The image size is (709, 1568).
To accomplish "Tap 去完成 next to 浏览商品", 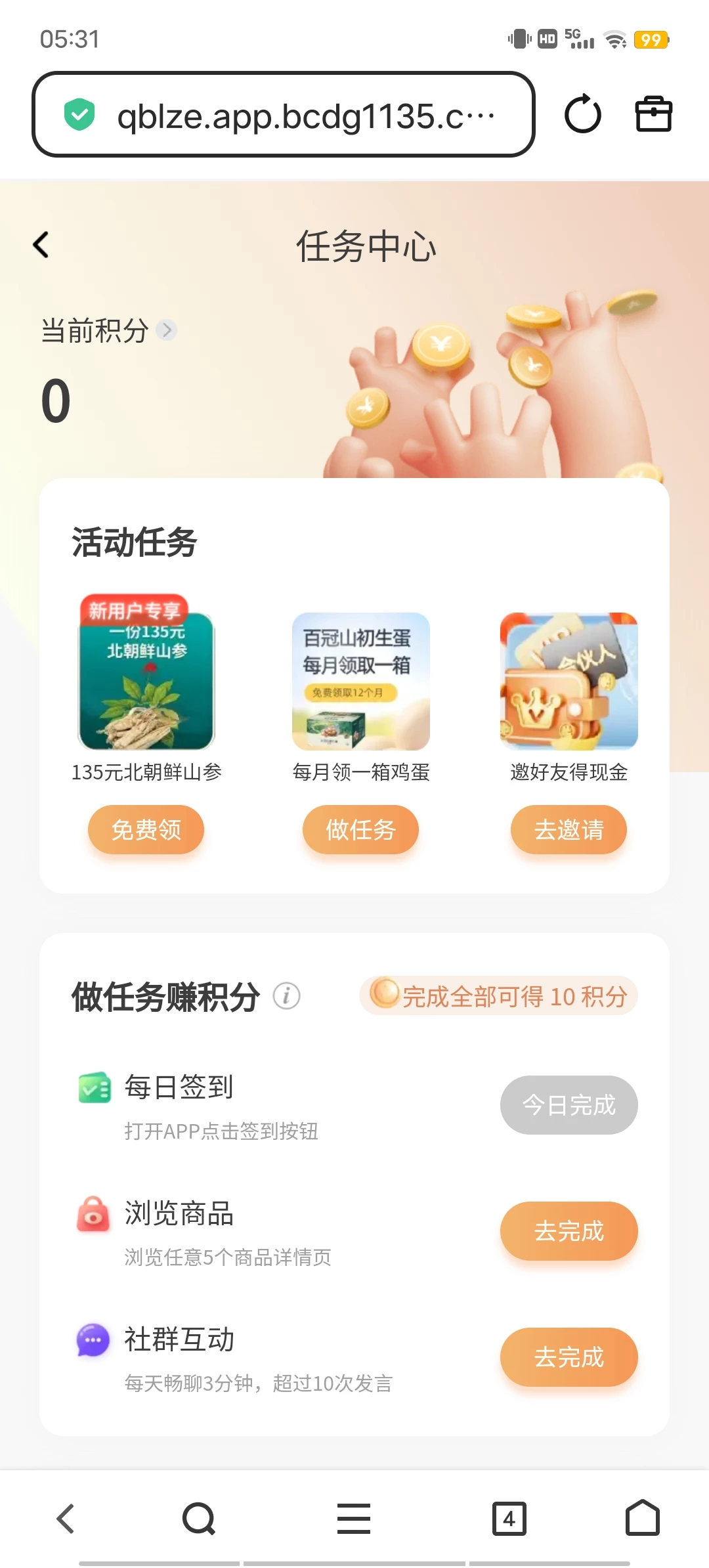I will (569, 1231).
